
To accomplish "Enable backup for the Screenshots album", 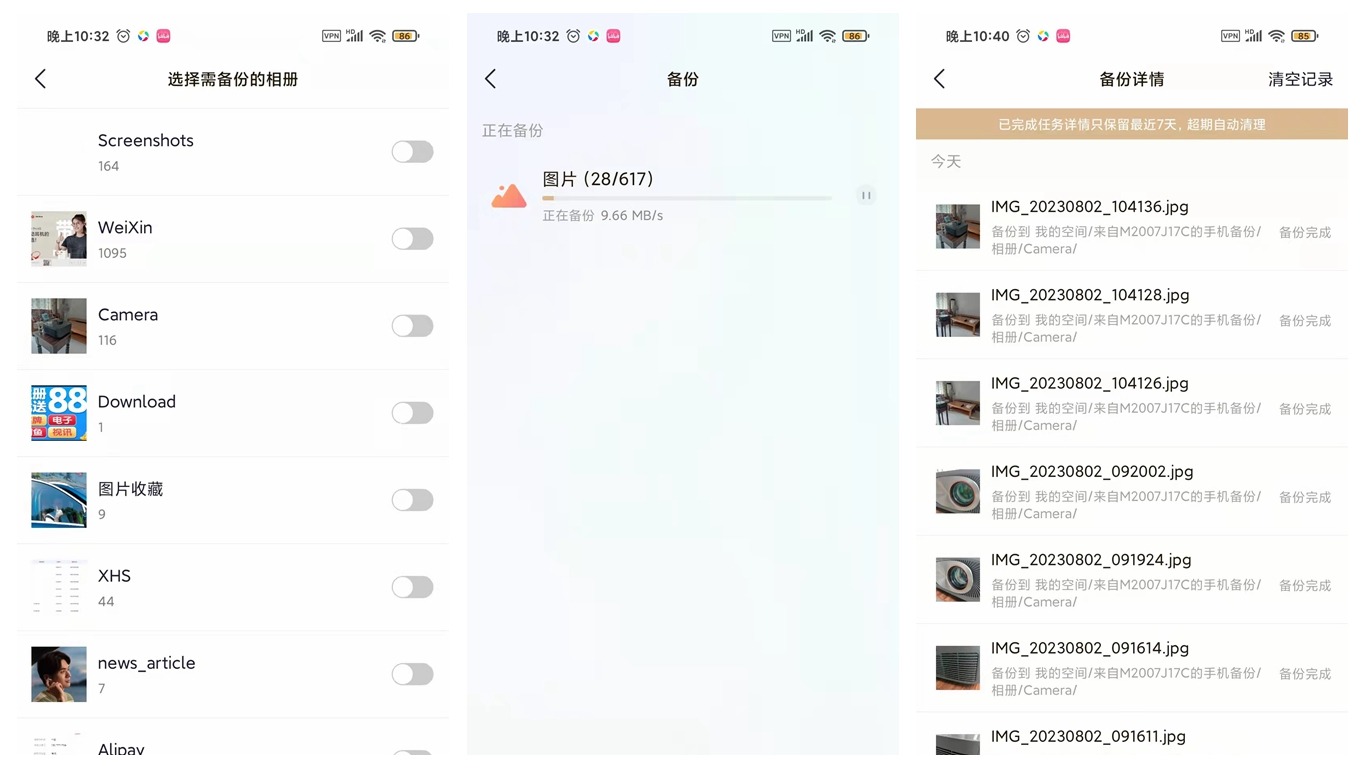I will (x=412, y=152).
